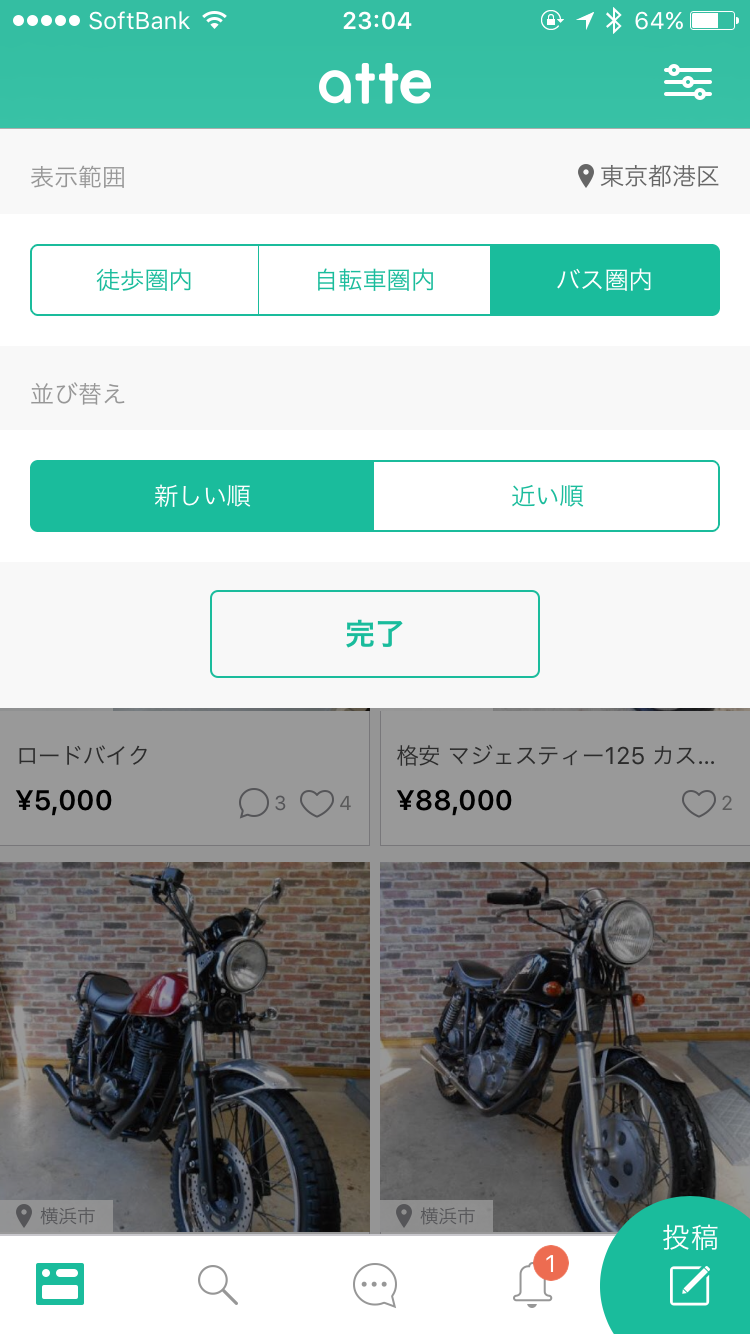Select the 徒歩圏内 range option
Viewport: 750px width, 1334px height.
coord(145,280)
